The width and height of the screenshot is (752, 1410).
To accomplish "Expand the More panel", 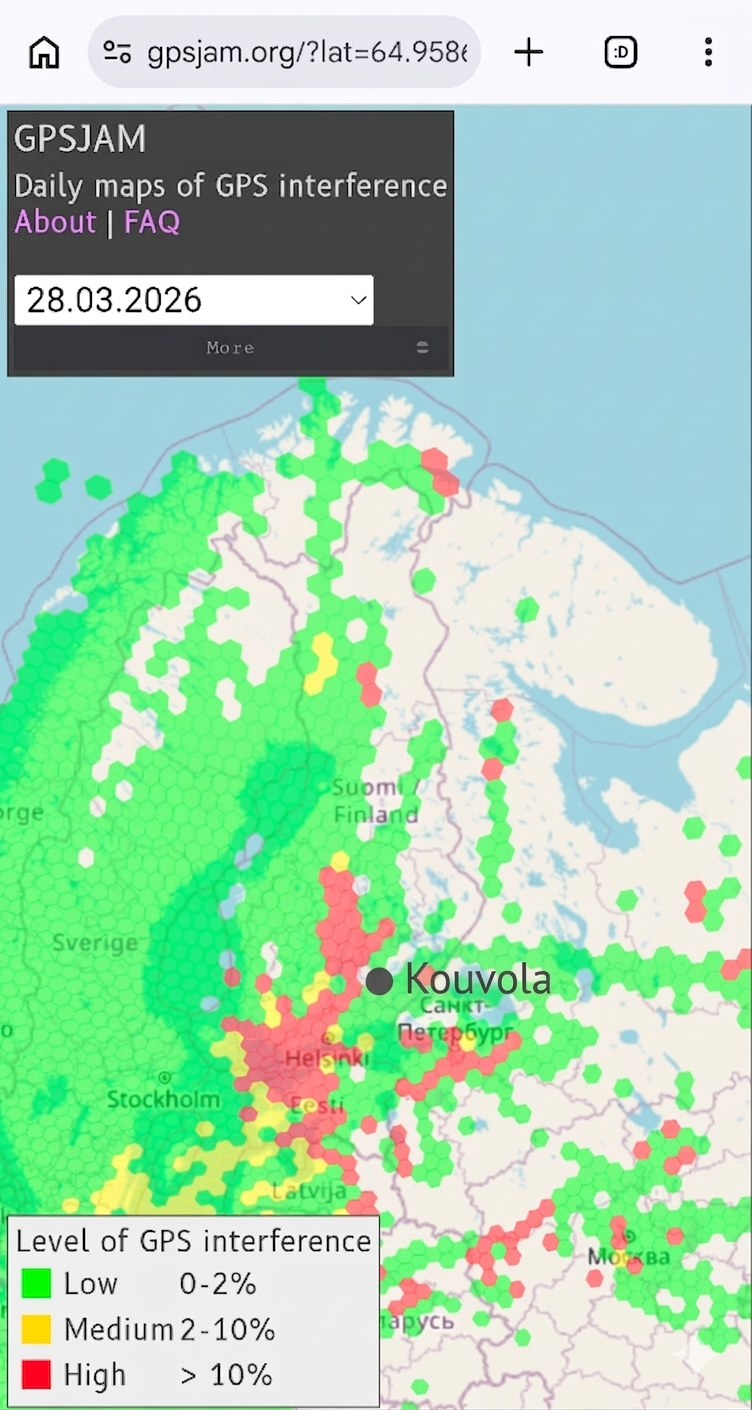I will [231, 348].
